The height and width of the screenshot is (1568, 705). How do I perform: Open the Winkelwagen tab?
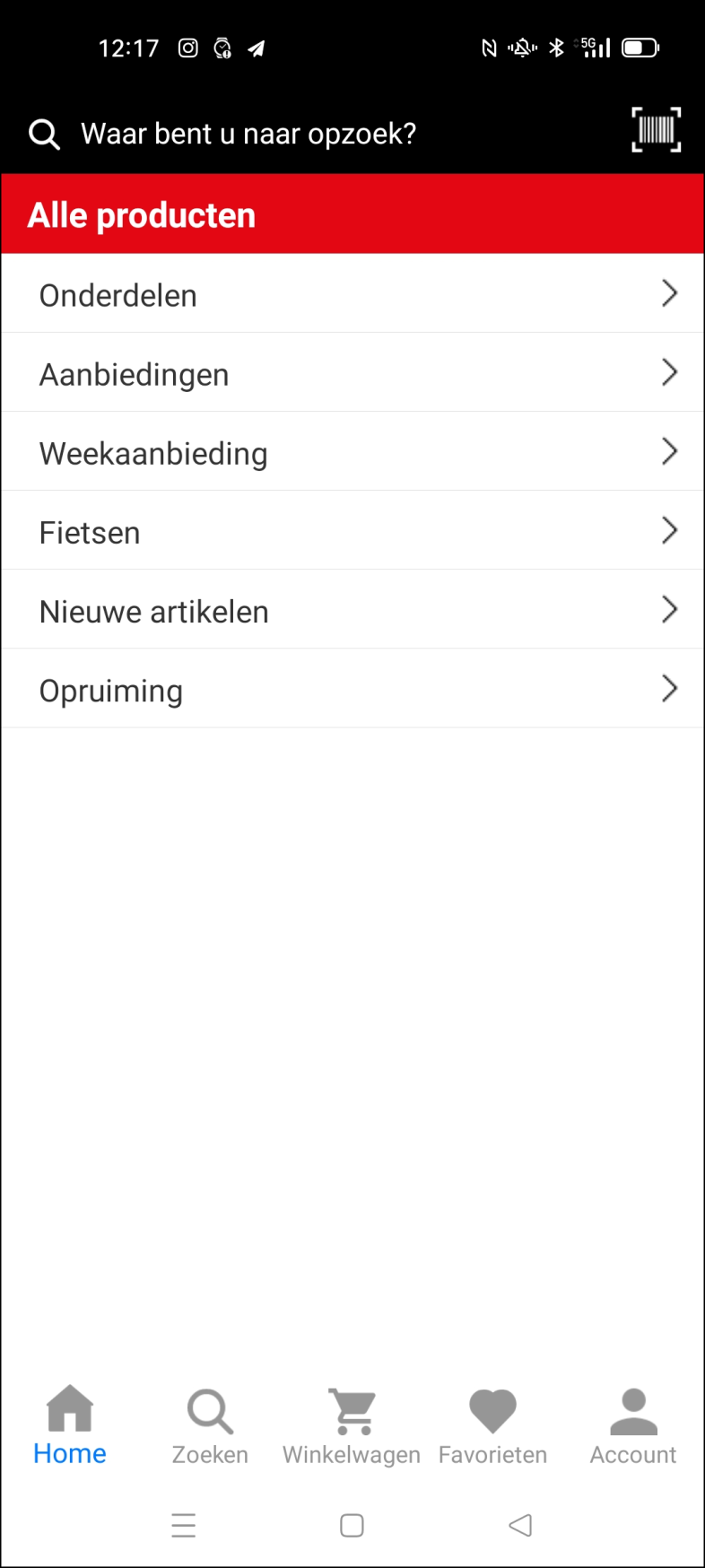pos(352,1426)
